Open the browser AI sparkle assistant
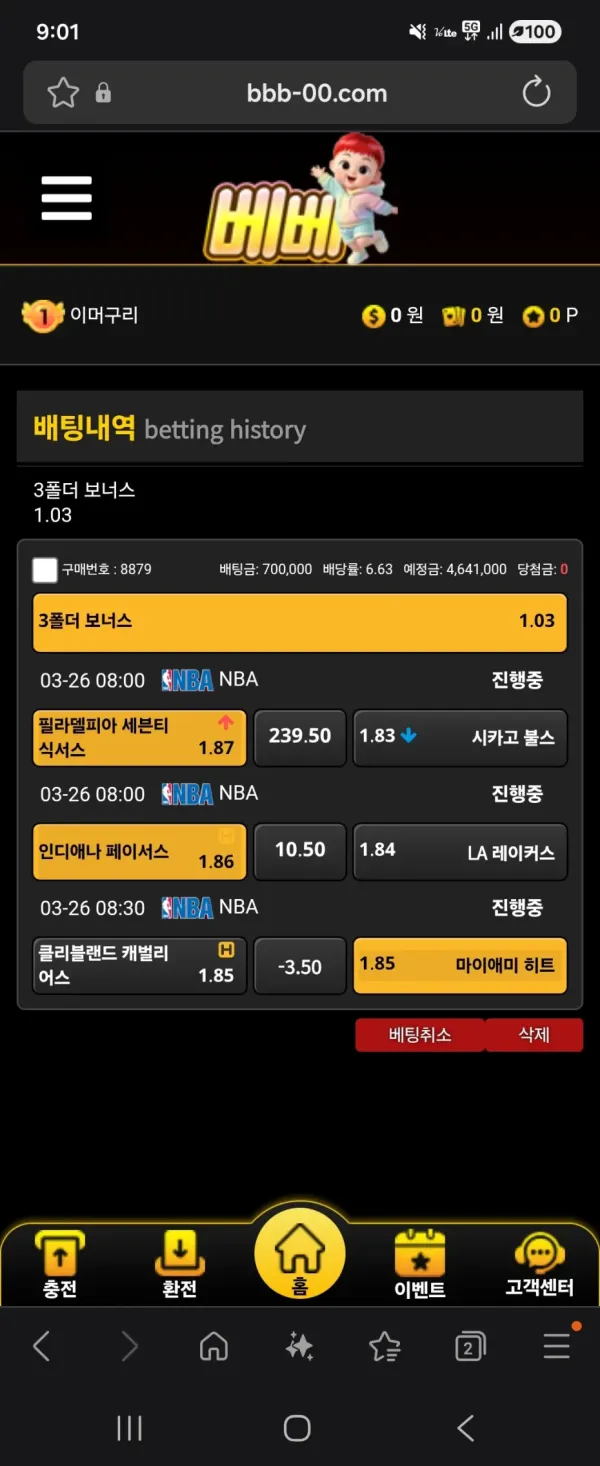Screen dimensions: 600x1466 pyautogui.click(x=299, y=1347)
